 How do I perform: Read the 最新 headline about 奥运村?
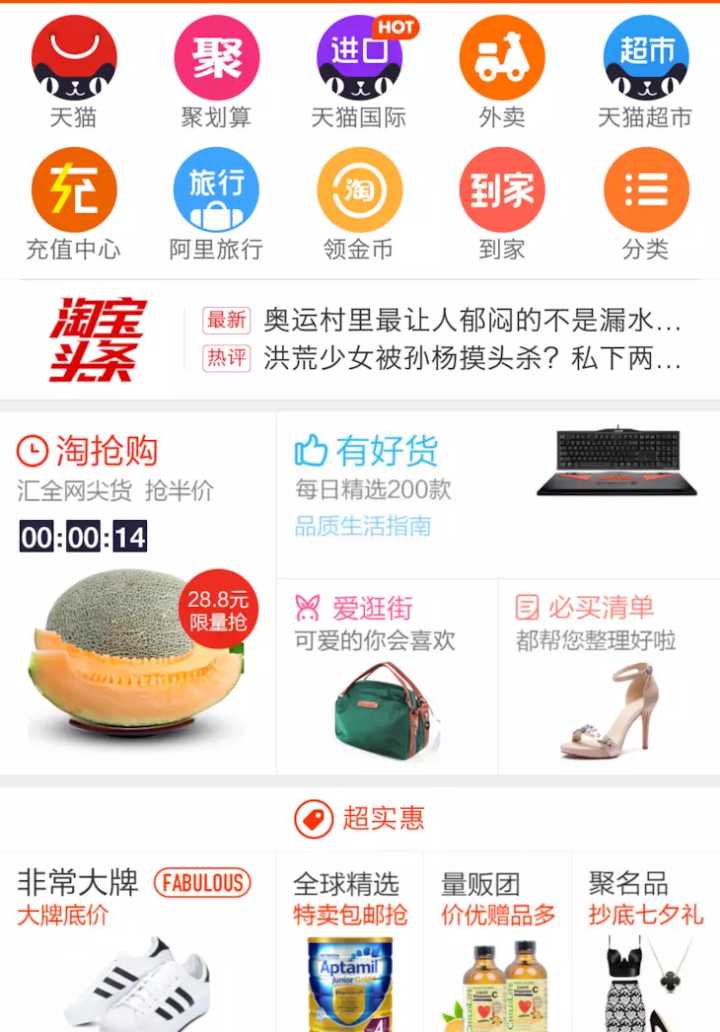[470, 320]
